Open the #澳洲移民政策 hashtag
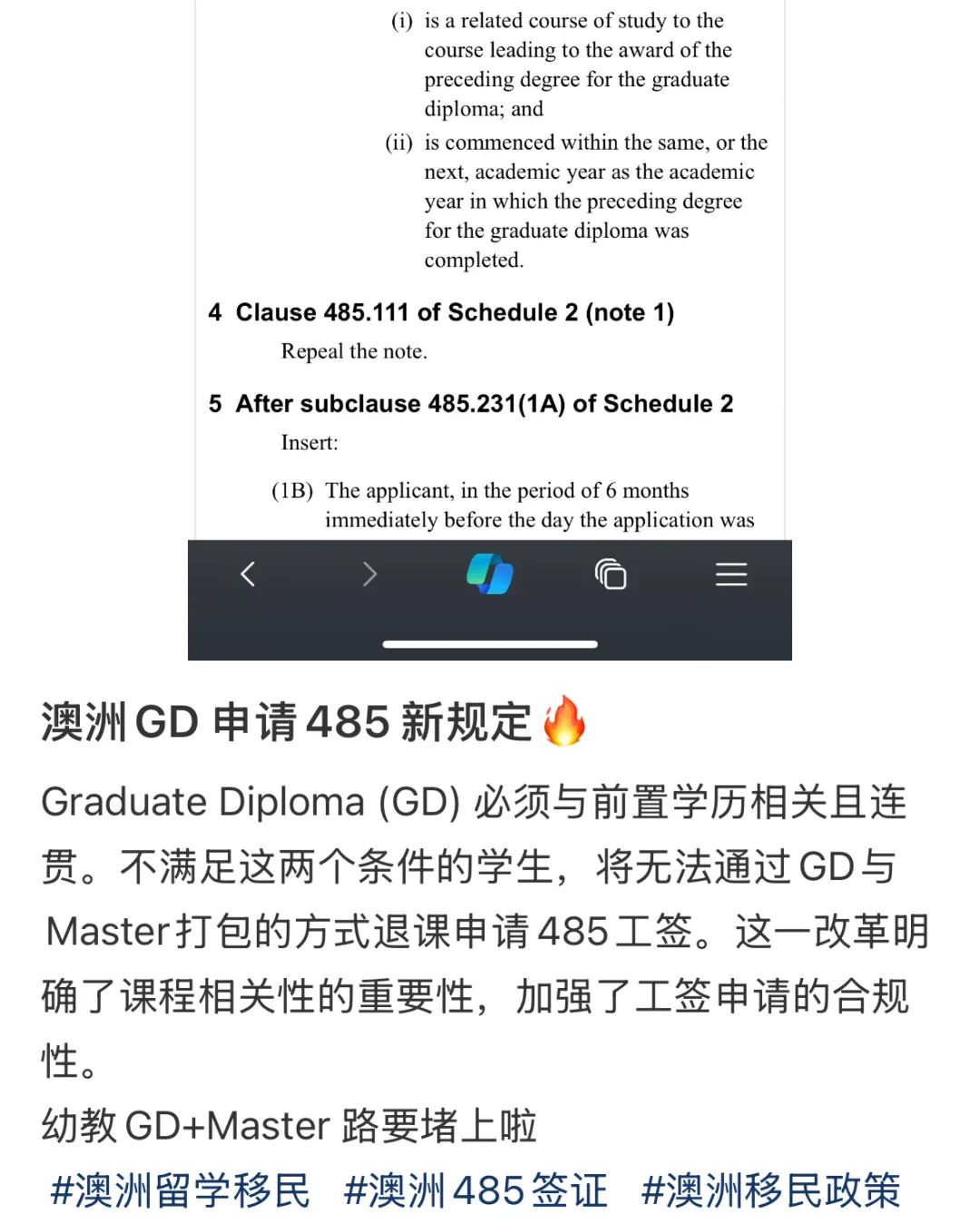Screen dimensions: 980x1224 (x=770, y=1190)
